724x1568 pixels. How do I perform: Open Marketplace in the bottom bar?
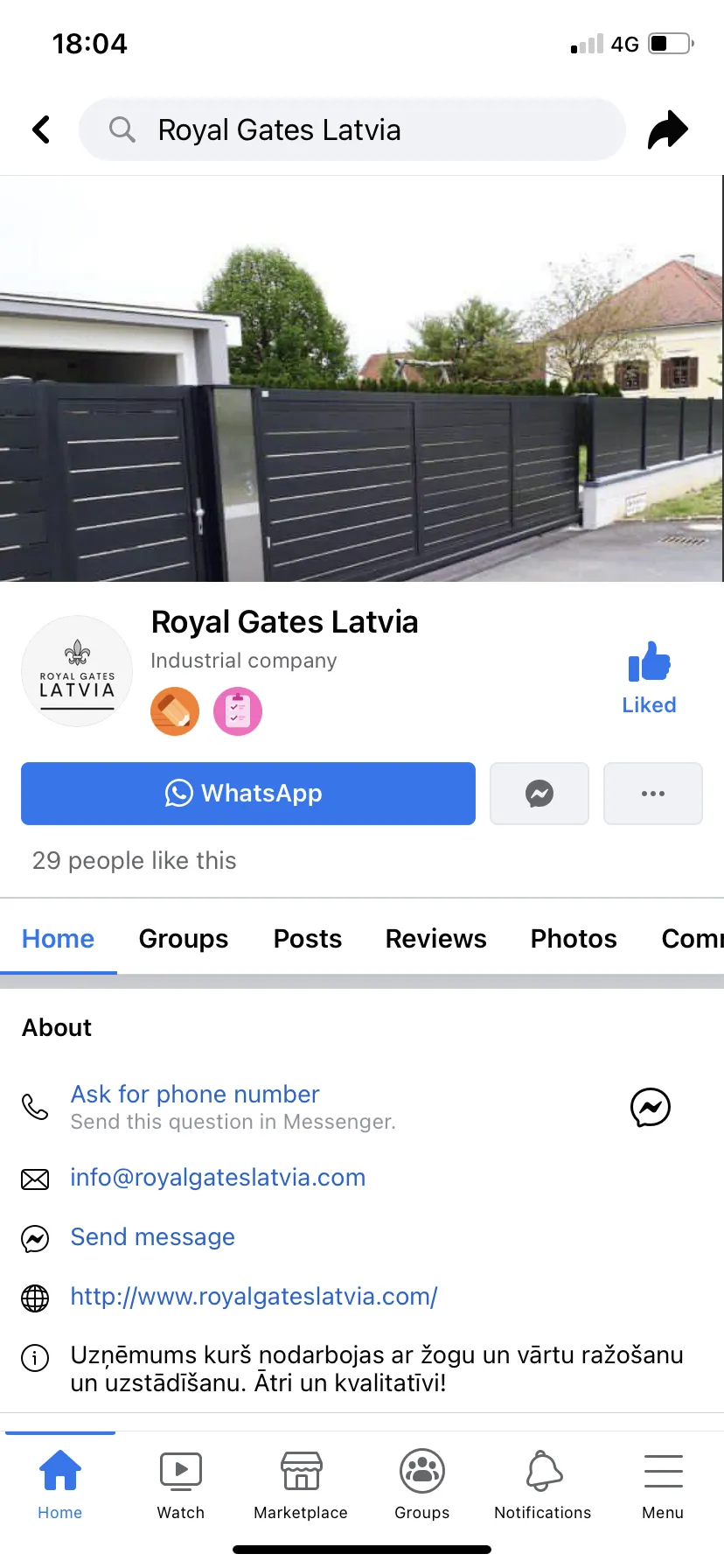click(301, 1486)
